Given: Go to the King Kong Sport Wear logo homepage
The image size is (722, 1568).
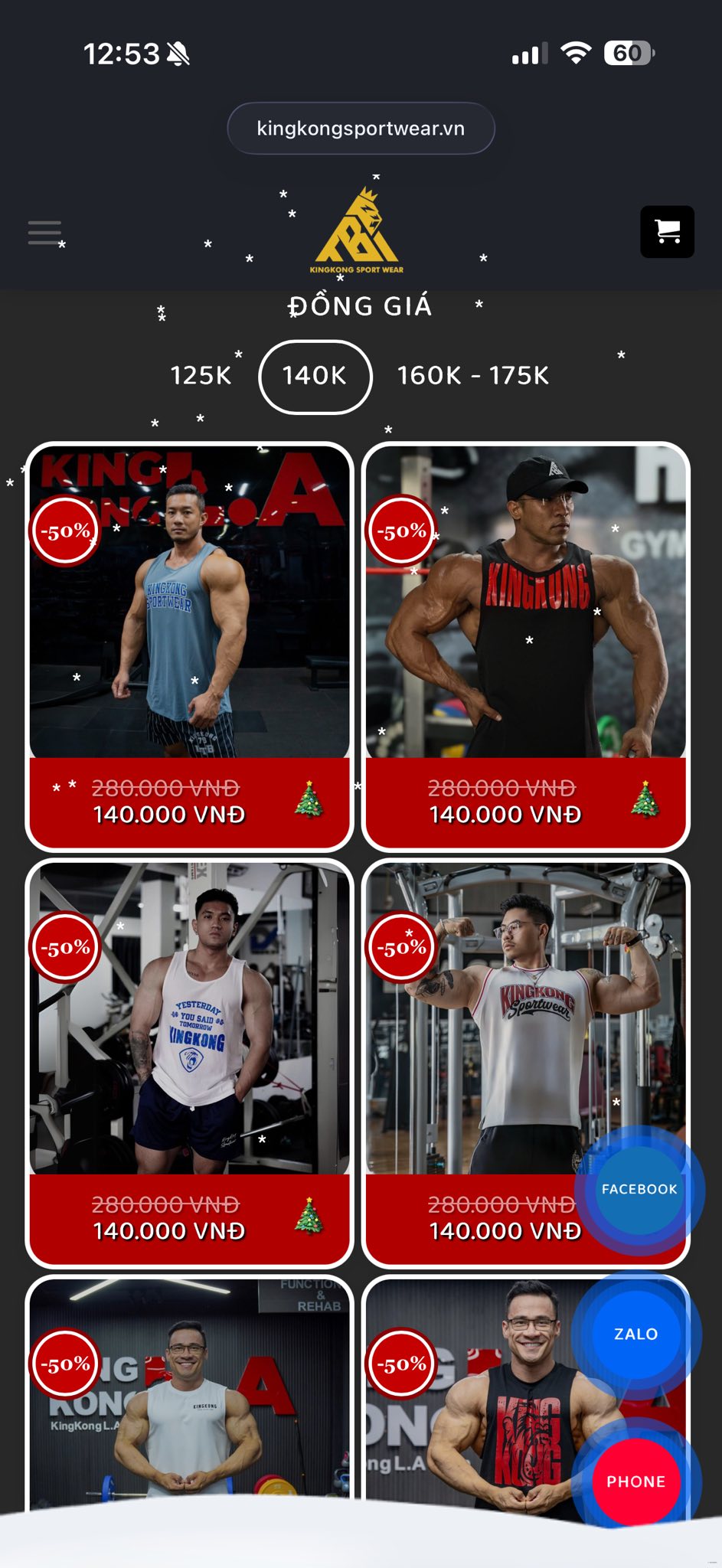Looking at the screenshot, I should coord(357,230).
